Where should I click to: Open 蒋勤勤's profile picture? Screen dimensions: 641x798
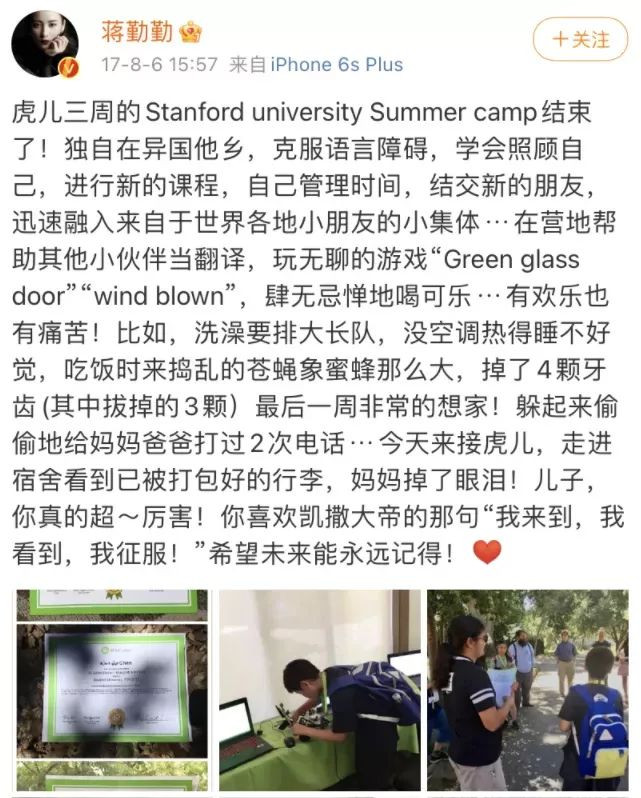click(x=46, y=46)
